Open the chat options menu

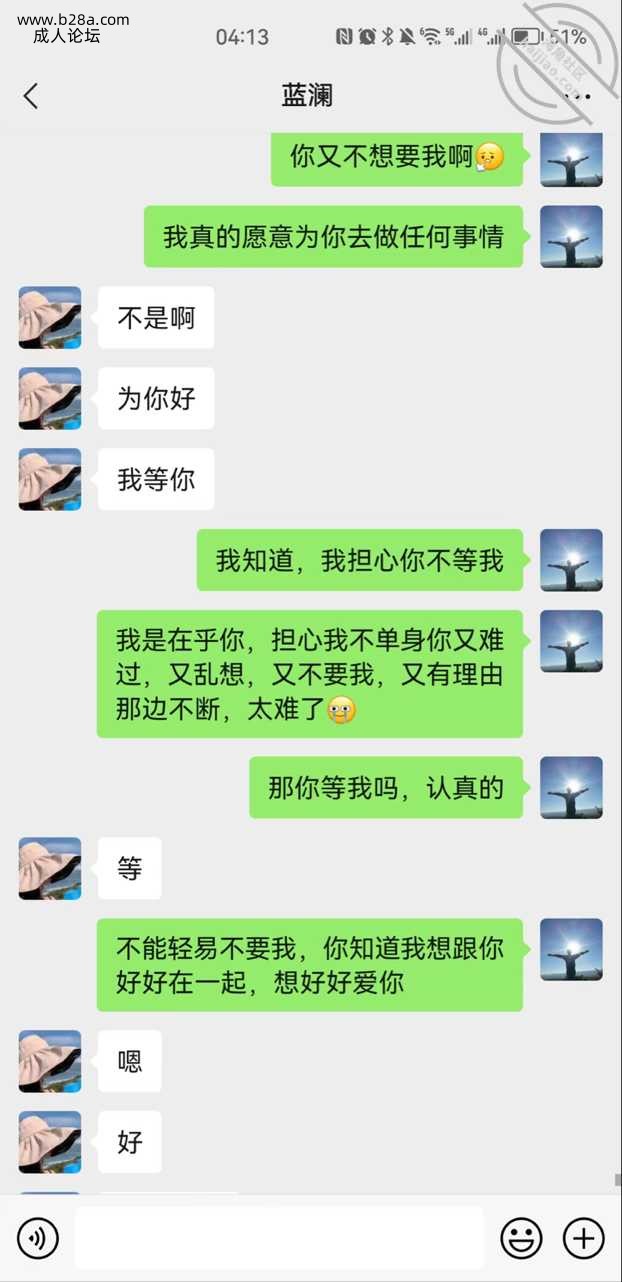581,96
